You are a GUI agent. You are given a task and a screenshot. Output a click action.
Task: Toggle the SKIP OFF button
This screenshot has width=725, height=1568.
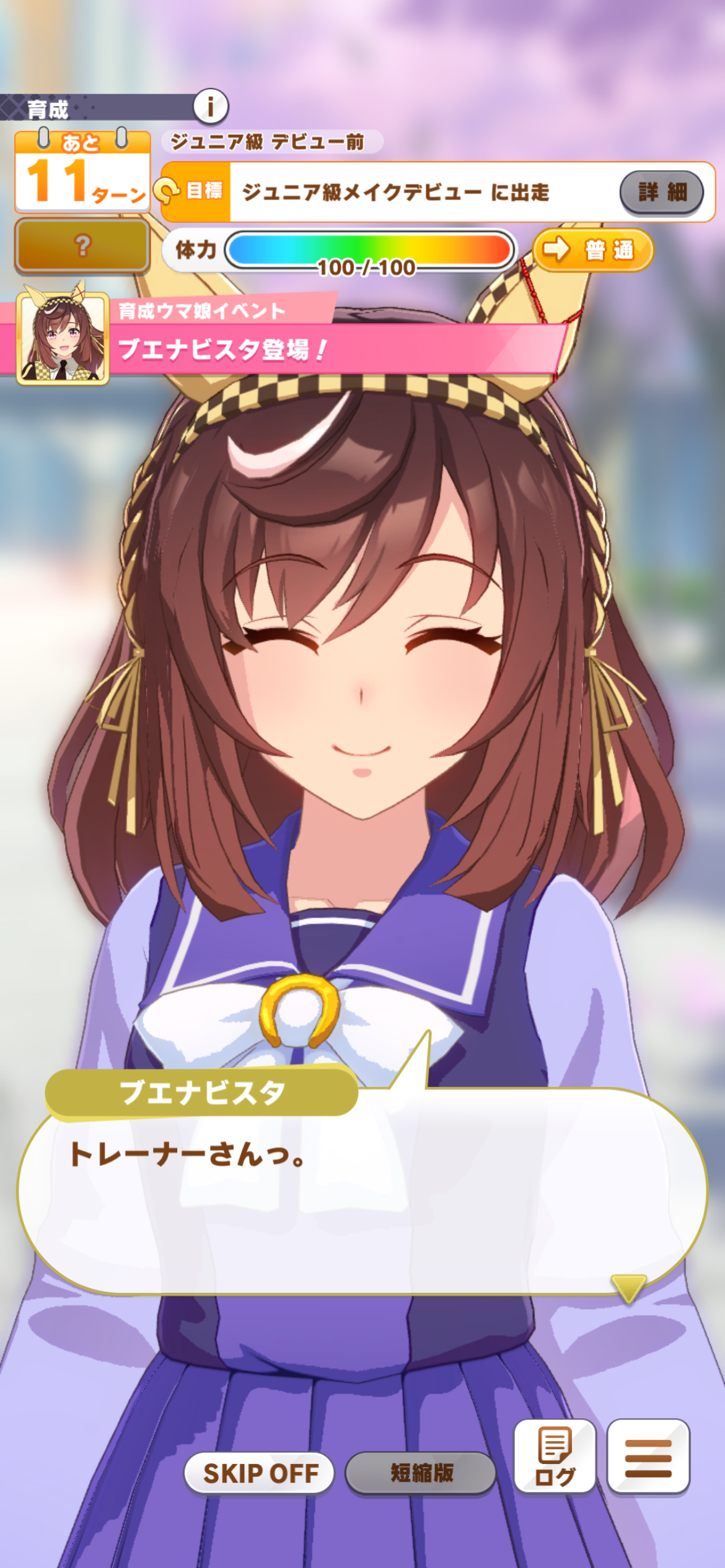coord(260,1473)
